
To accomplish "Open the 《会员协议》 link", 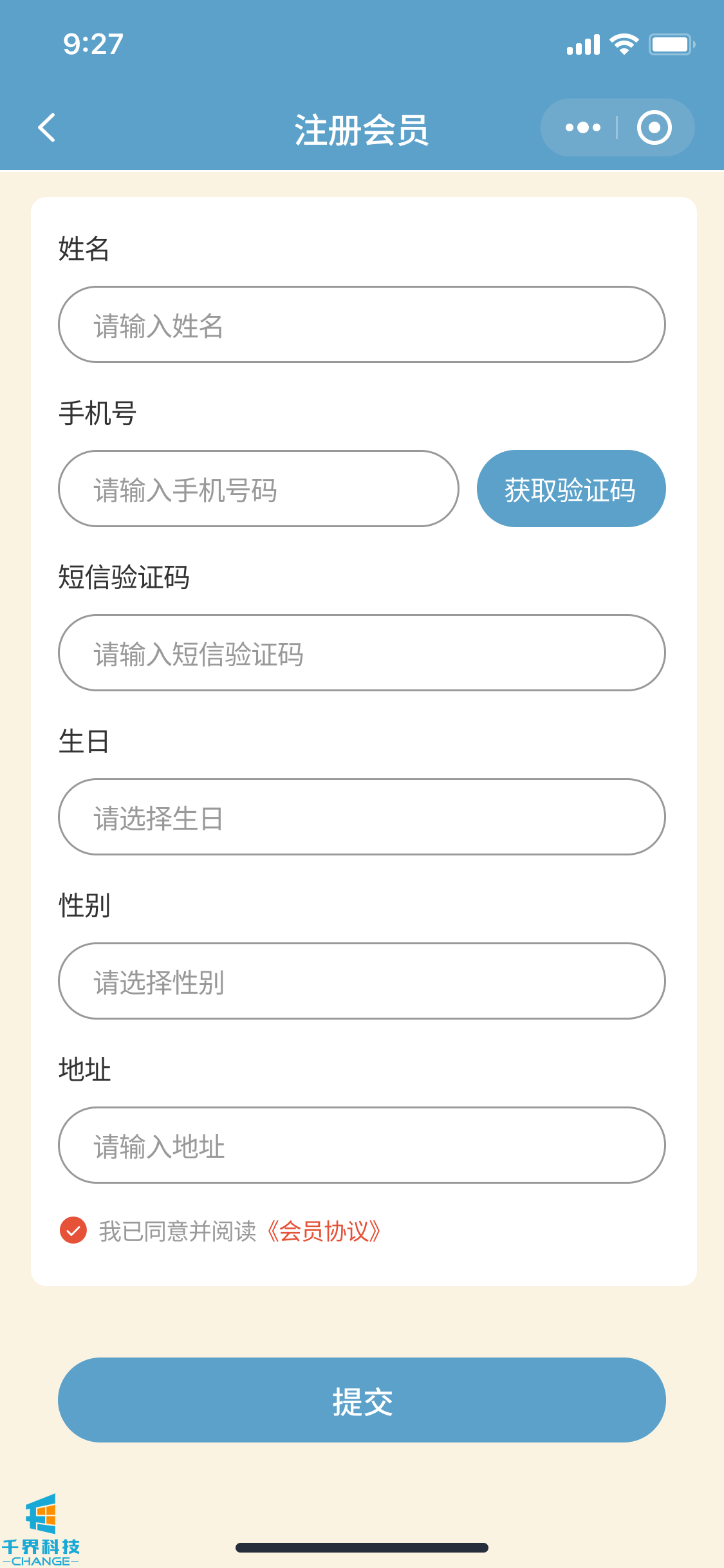I will [x=324, y=1231].
